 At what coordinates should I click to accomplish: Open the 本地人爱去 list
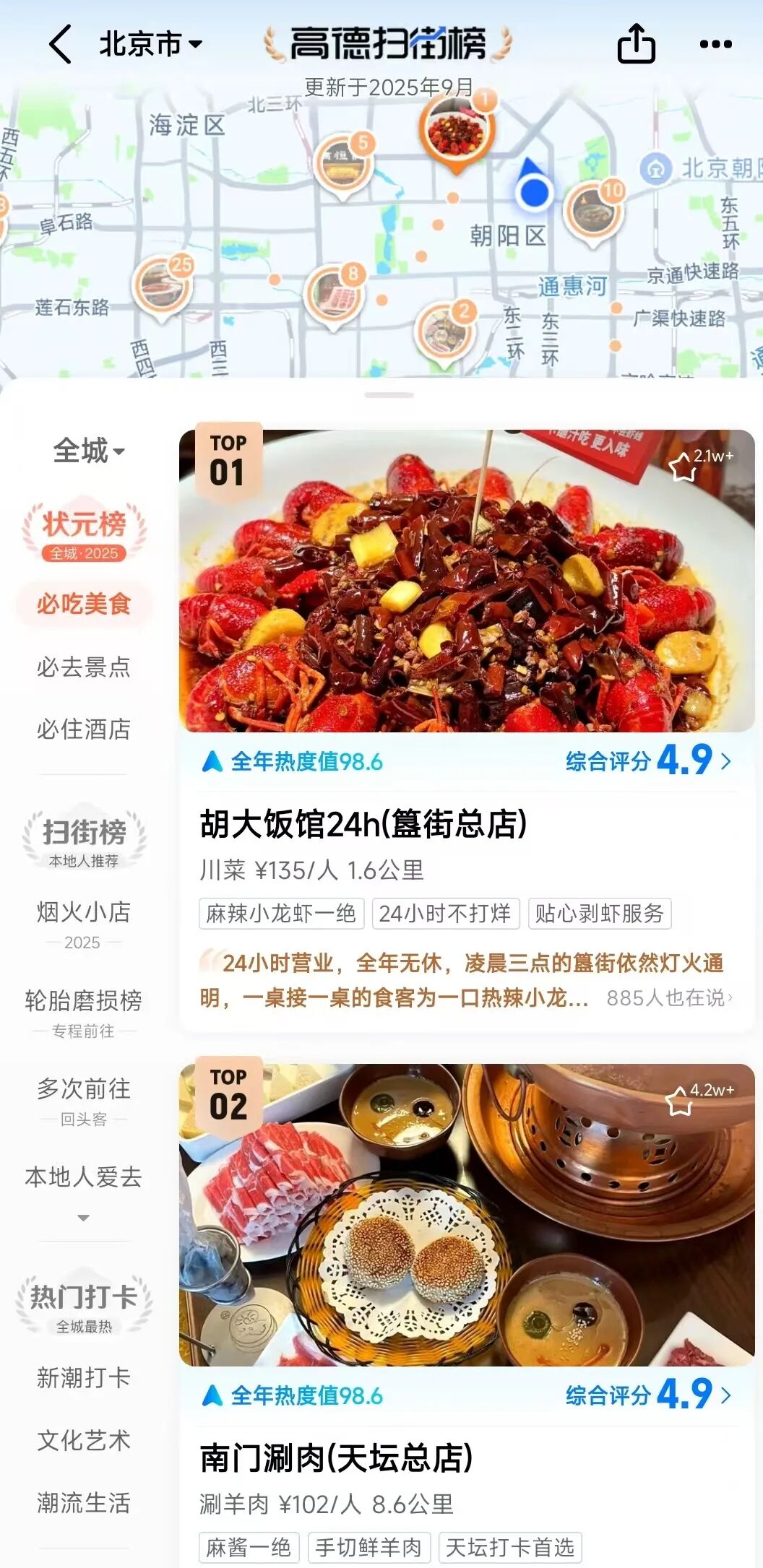click(x=84, y=1177)
